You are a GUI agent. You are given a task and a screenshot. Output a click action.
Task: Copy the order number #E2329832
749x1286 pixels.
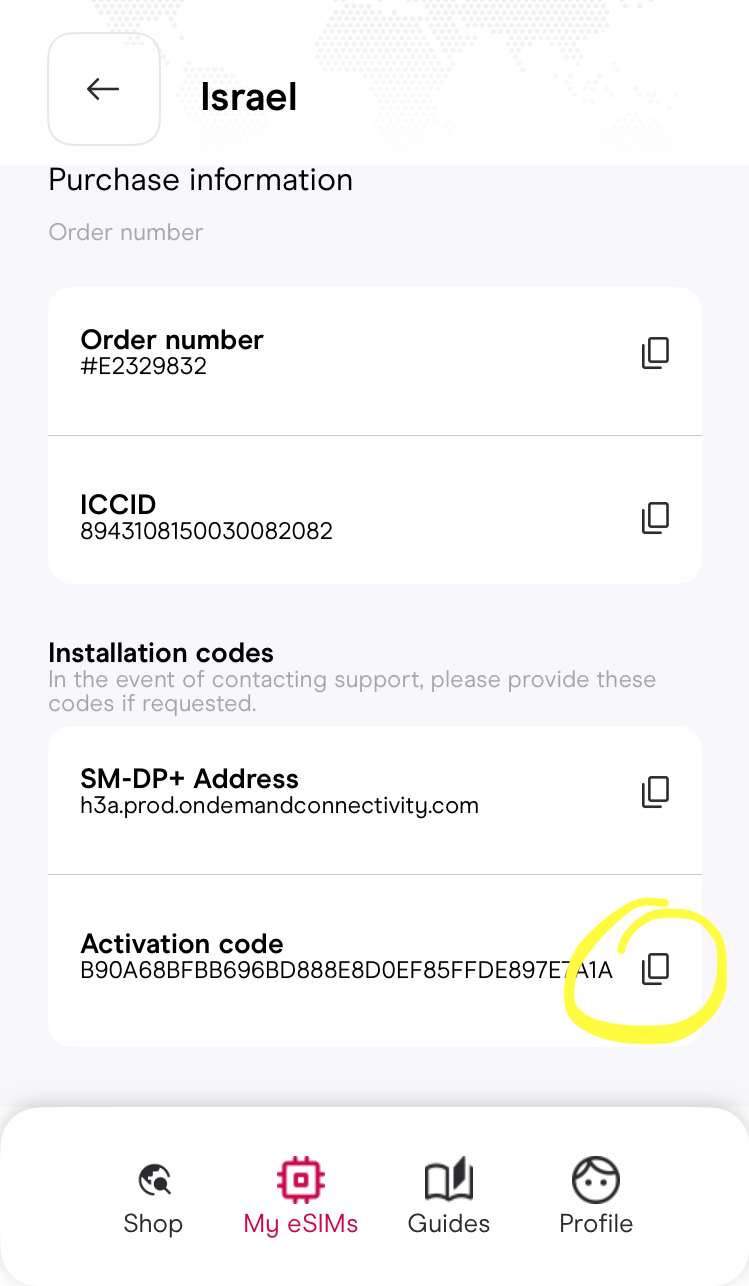tap(655, 353)
